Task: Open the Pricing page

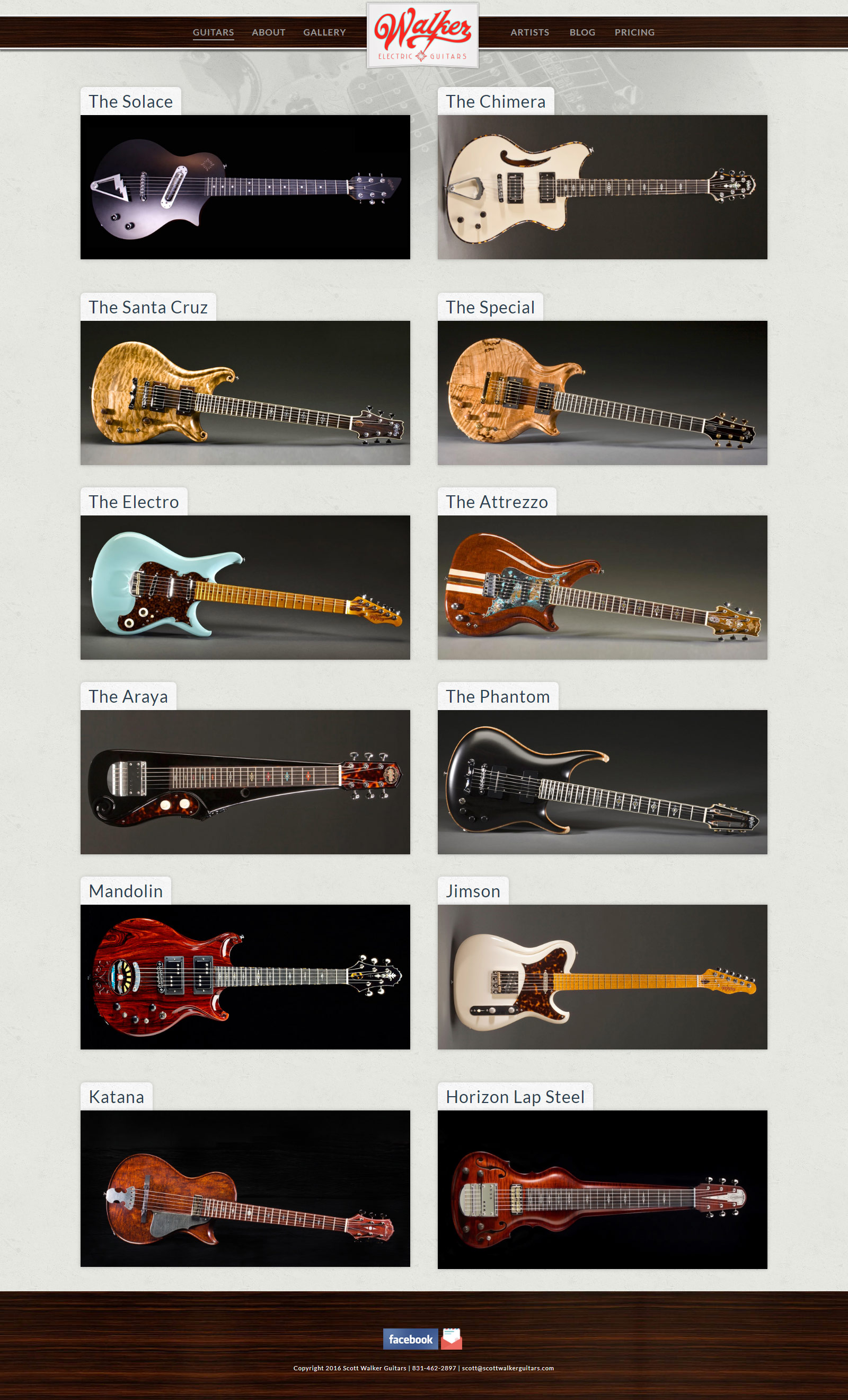Action: coord(634,32)
